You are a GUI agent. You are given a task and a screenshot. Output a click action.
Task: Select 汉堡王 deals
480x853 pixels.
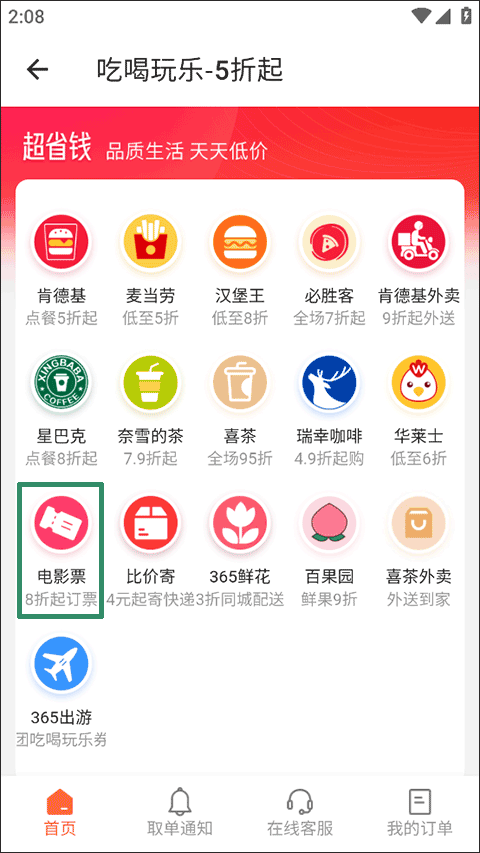click(239, 270)
